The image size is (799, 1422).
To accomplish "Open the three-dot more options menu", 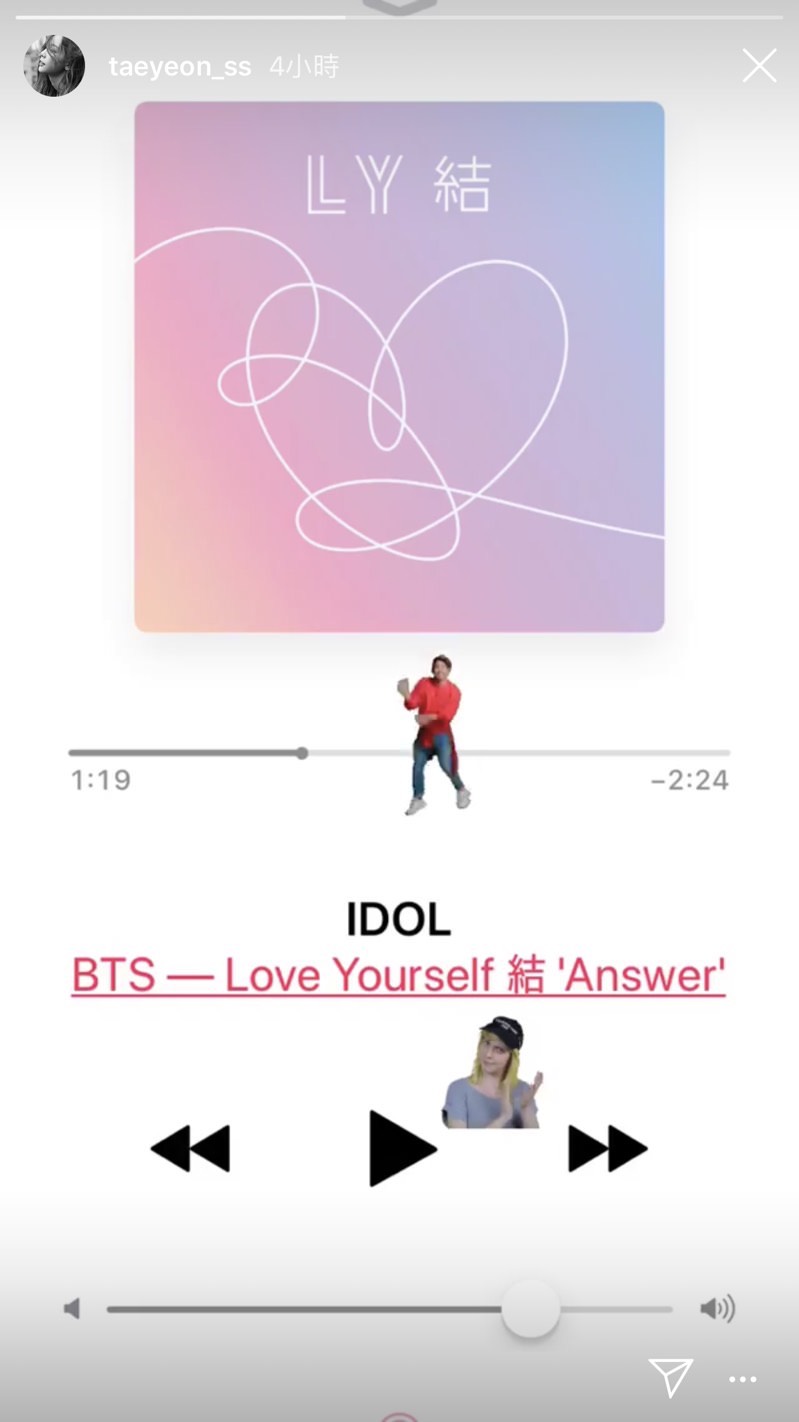I will point(743,1380).
